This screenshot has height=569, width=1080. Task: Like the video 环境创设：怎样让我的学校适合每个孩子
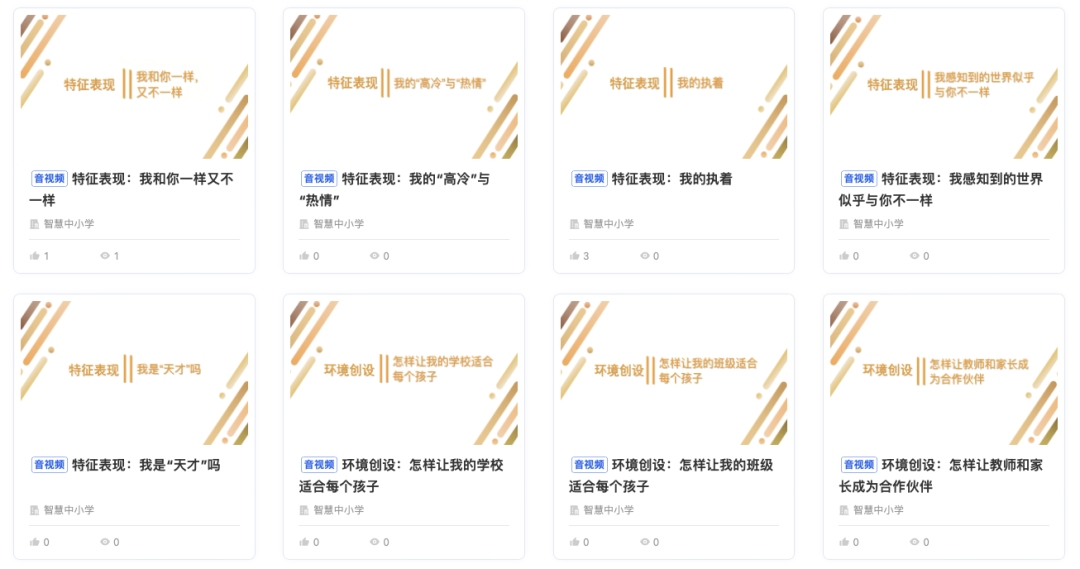coord(305,542)
